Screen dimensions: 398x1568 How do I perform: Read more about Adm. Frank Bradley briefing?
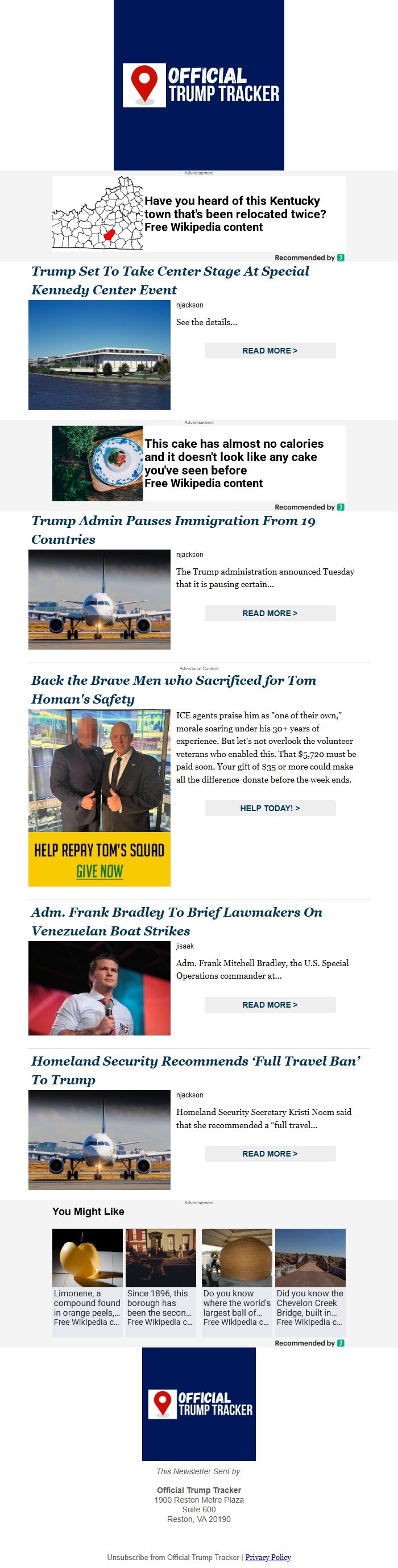pos(270,1004)
